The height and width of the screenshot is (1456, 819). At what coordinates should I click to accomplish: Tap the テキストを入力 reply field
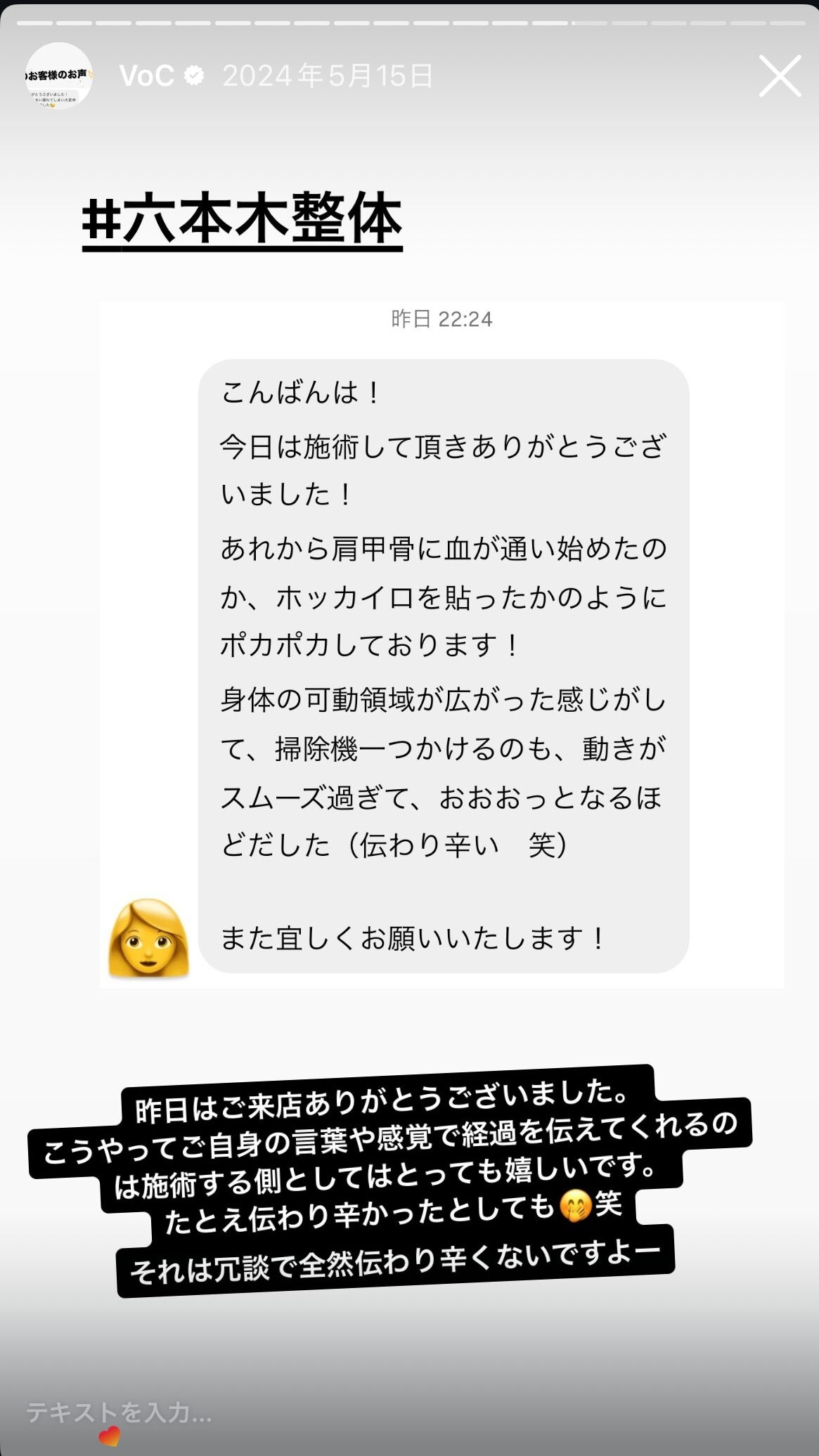(x=120, y=1411)
